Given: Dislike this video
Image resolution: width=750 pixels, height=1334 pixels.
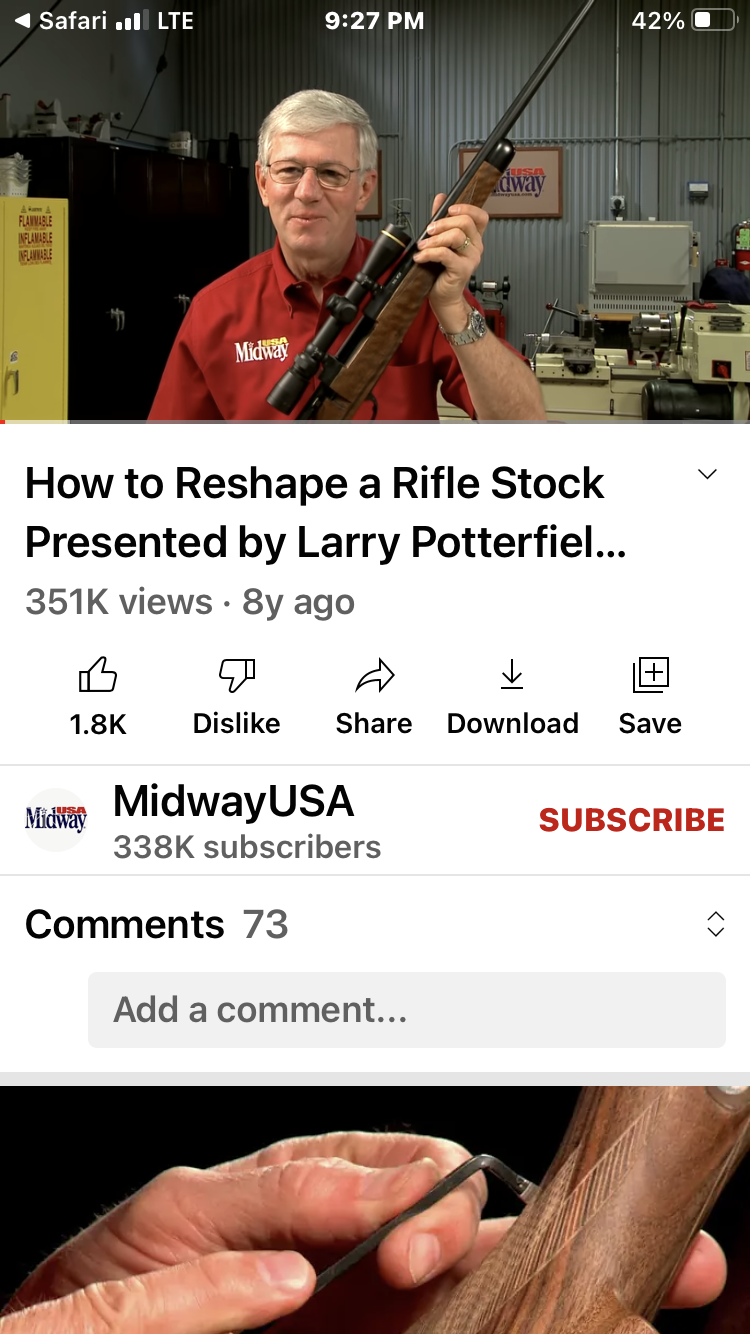Looking at the screenshot, I should (236, 695).
